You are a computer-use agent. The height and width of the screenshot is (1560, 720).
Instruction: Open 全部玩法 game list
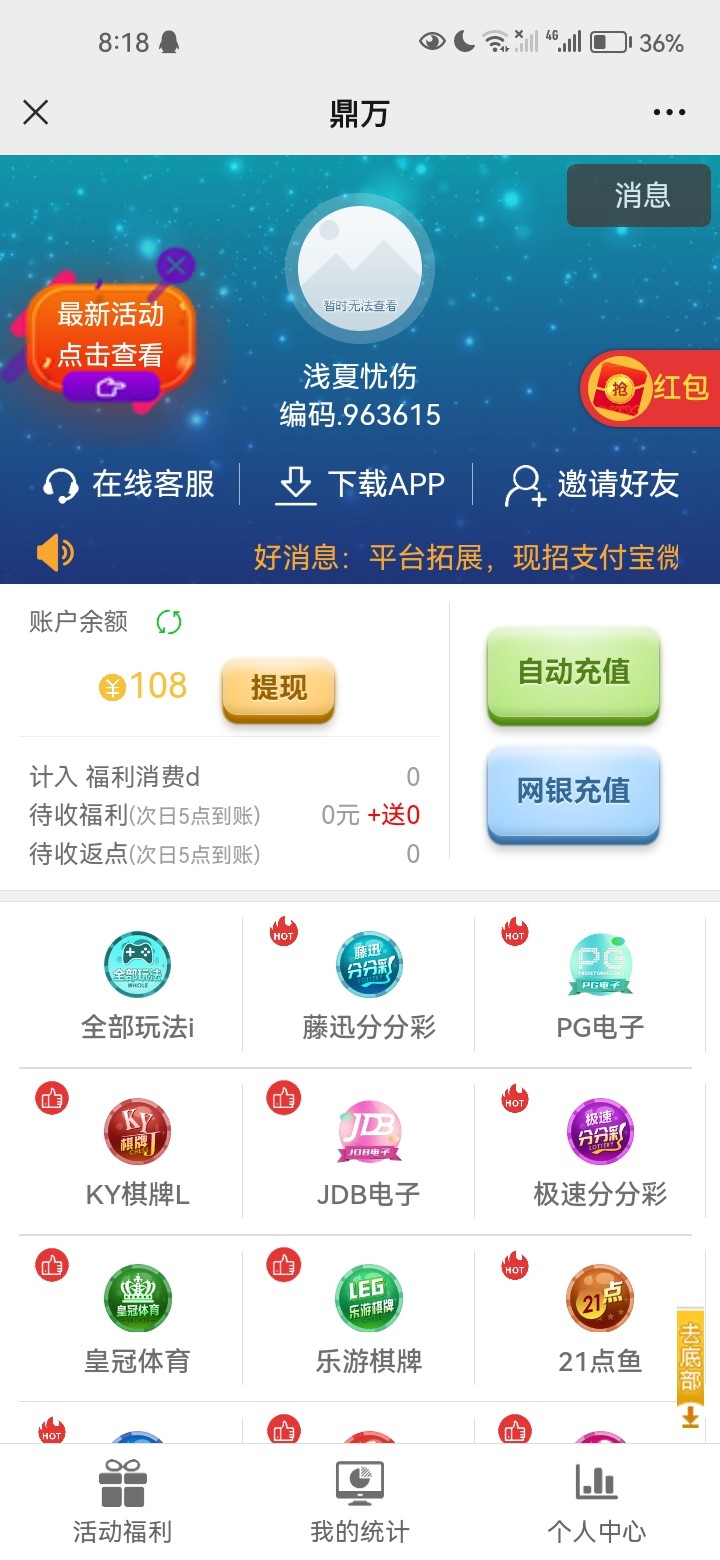(x=137, y=985)
